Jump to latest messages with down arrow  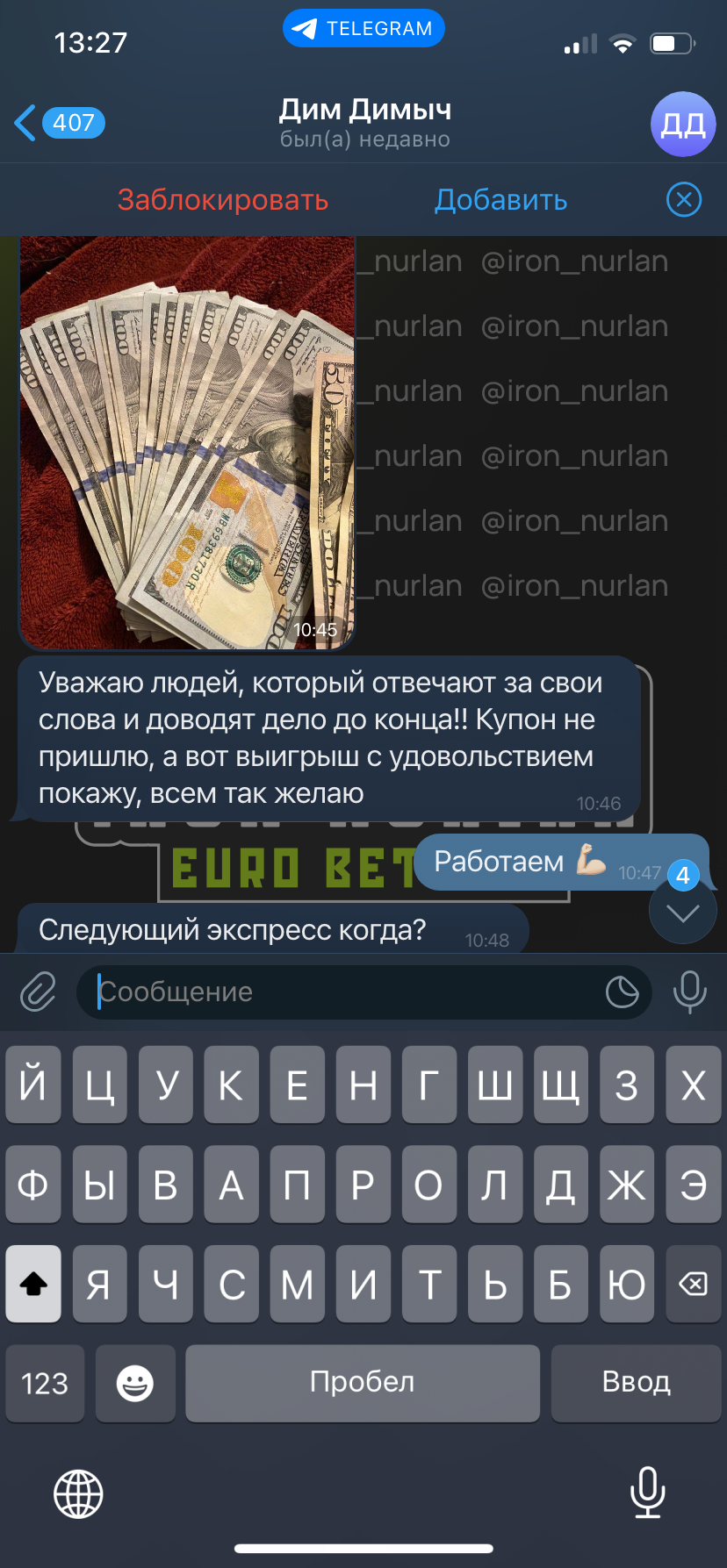point(682,912)
